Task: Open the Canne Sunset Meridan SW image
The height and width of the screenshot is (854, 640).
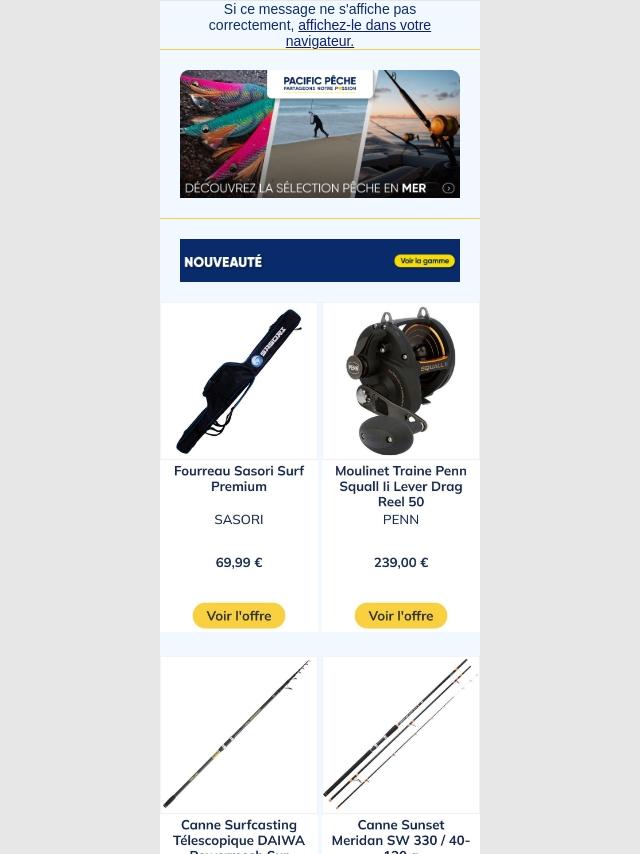Action: point(401,734)
